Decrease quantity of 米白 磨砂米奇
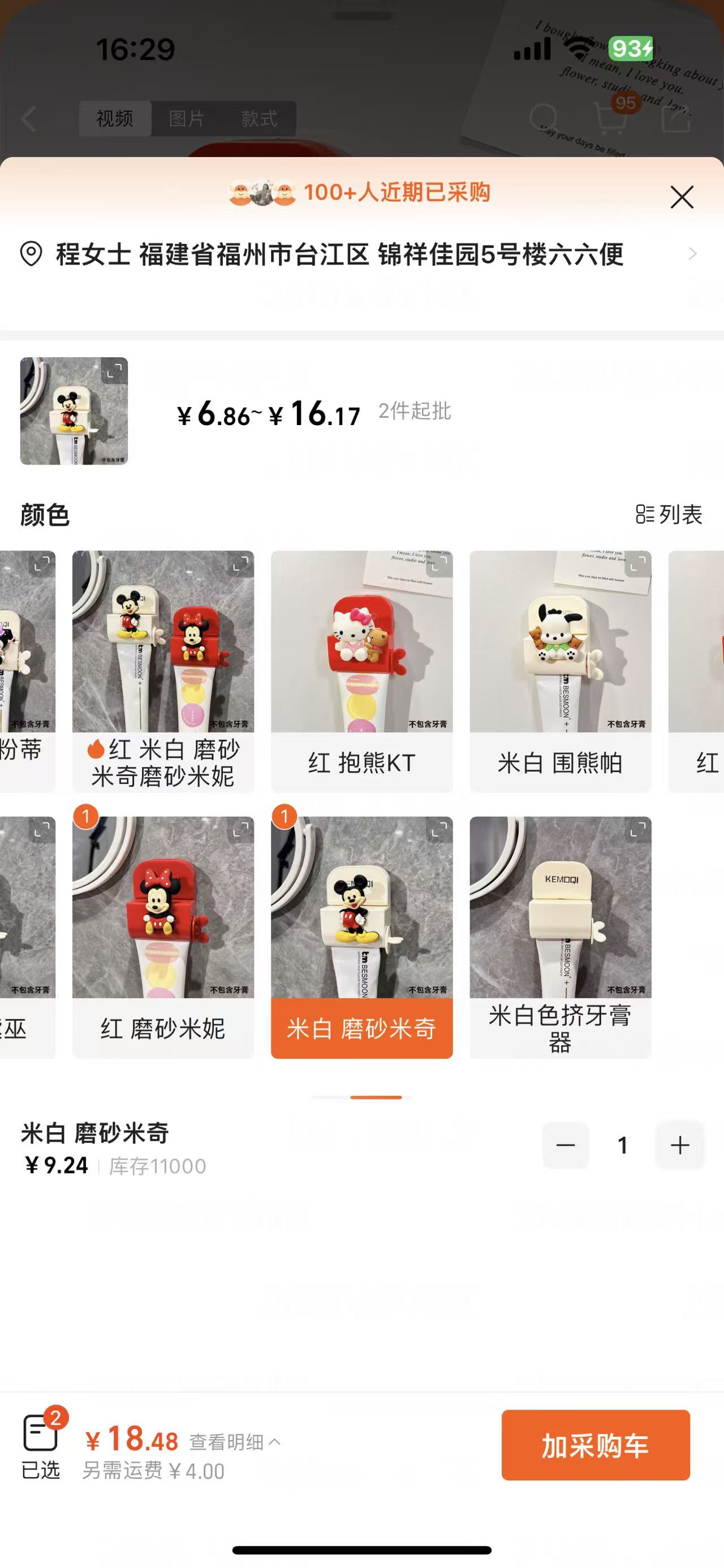 click(x=566, y=1145)
